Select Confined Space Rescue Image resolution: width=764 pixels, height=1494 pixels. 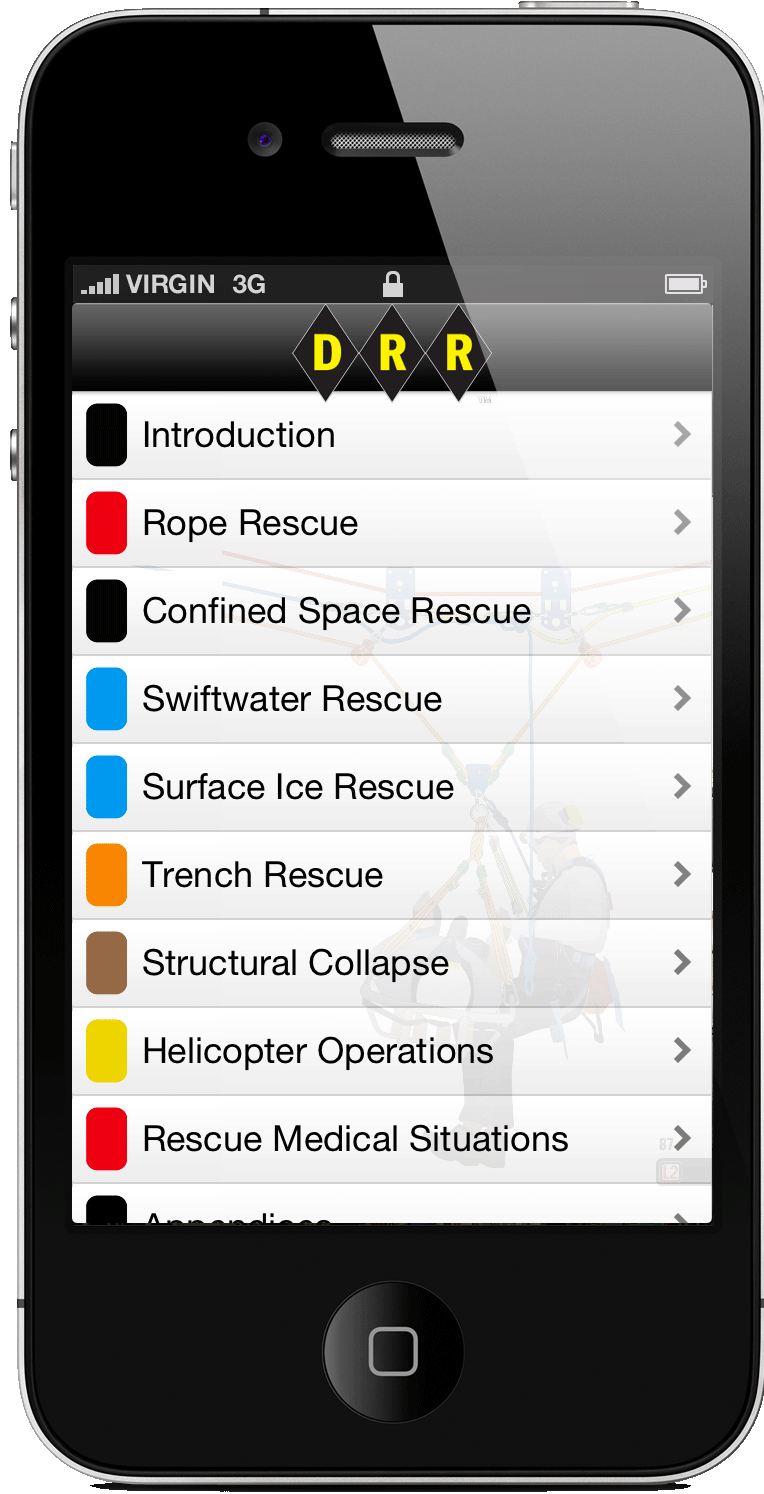tap(390, 611)
